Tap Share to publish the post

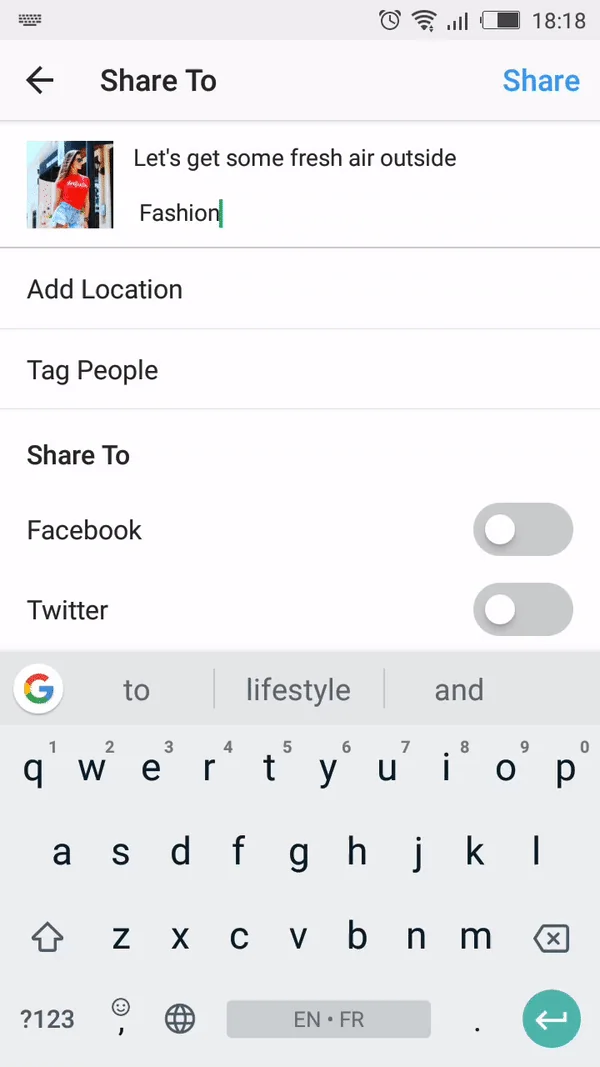click(x=540, y=81)
